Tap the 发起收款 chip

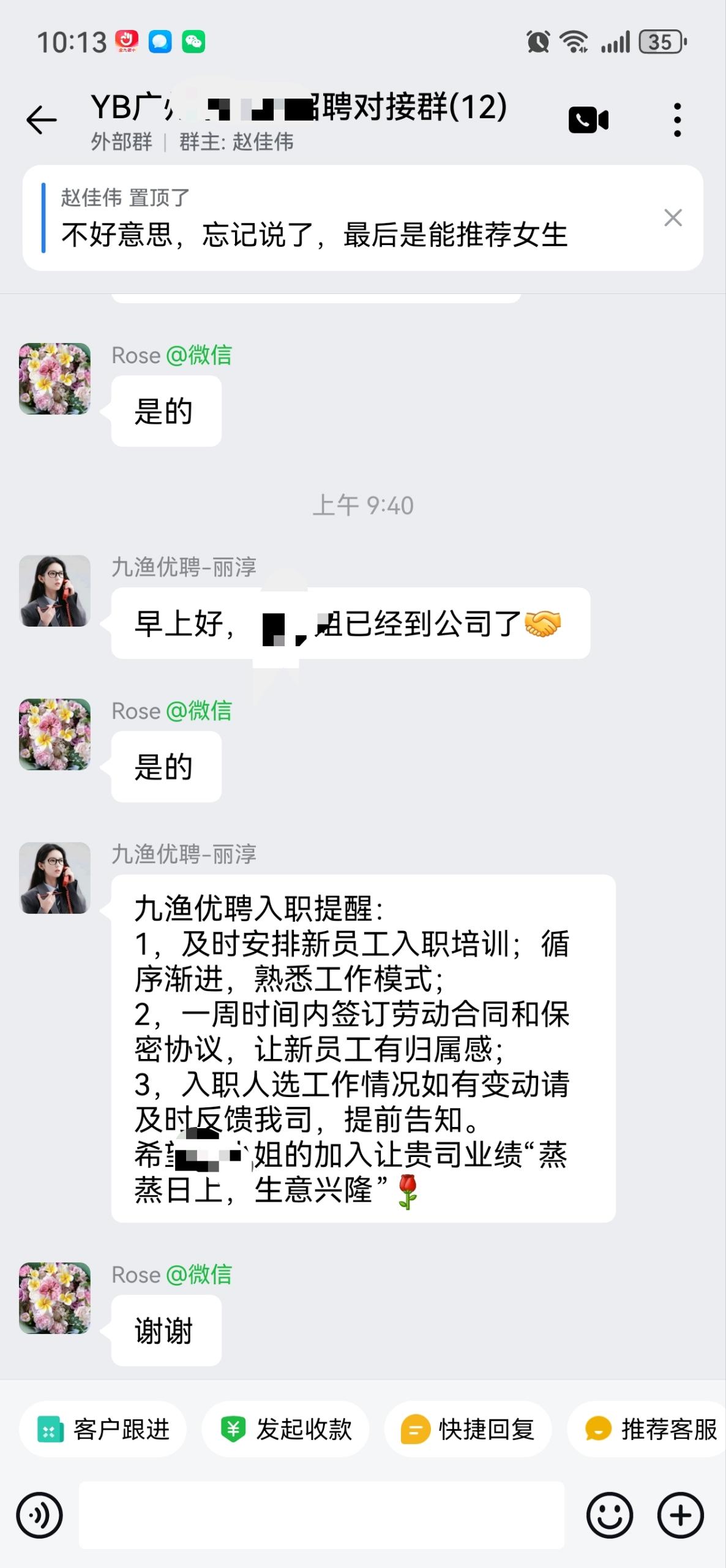click(286, 1430)
